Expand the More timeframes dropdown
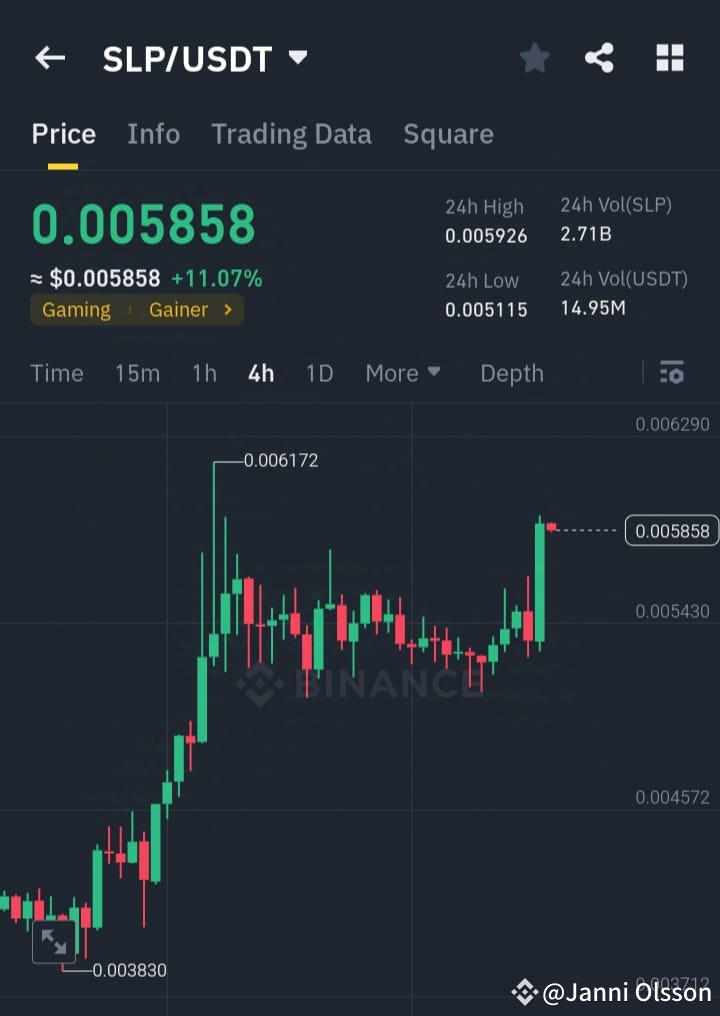 pos(401,373)
